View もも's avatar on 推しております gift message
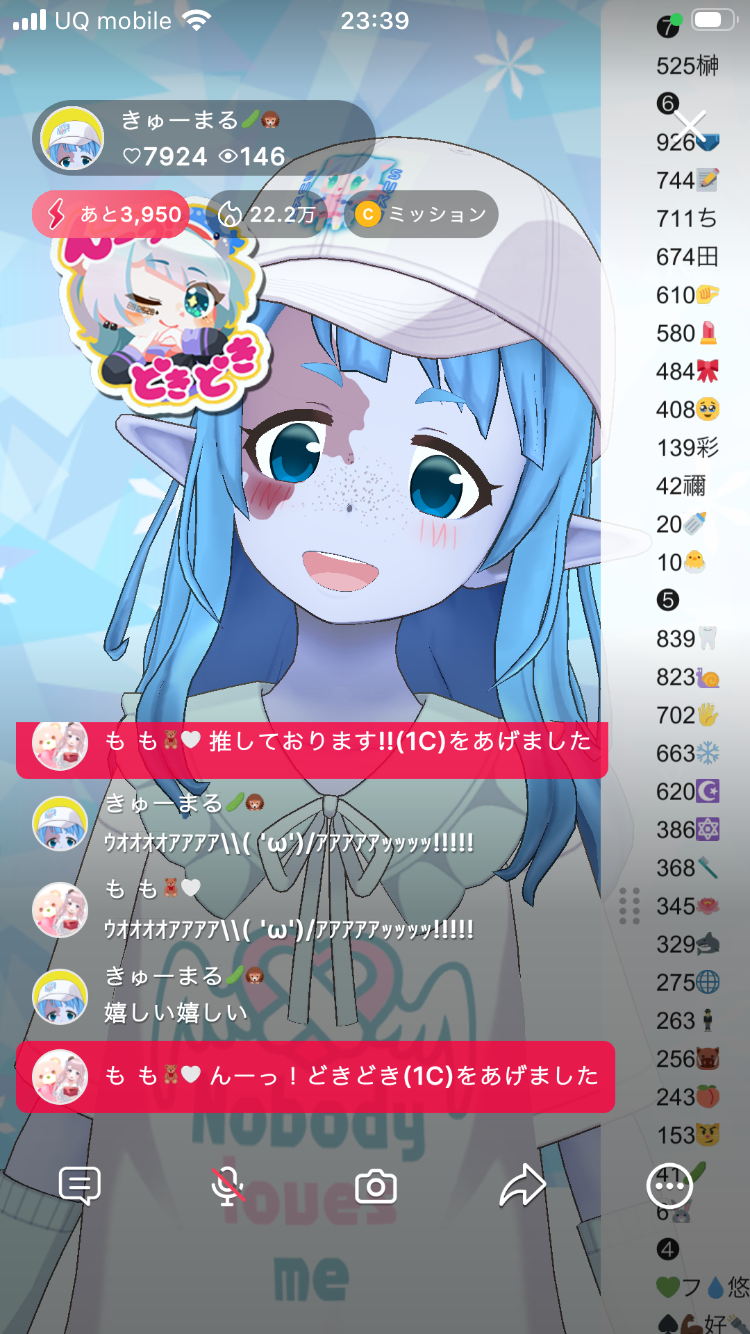 tap(60, 744)
